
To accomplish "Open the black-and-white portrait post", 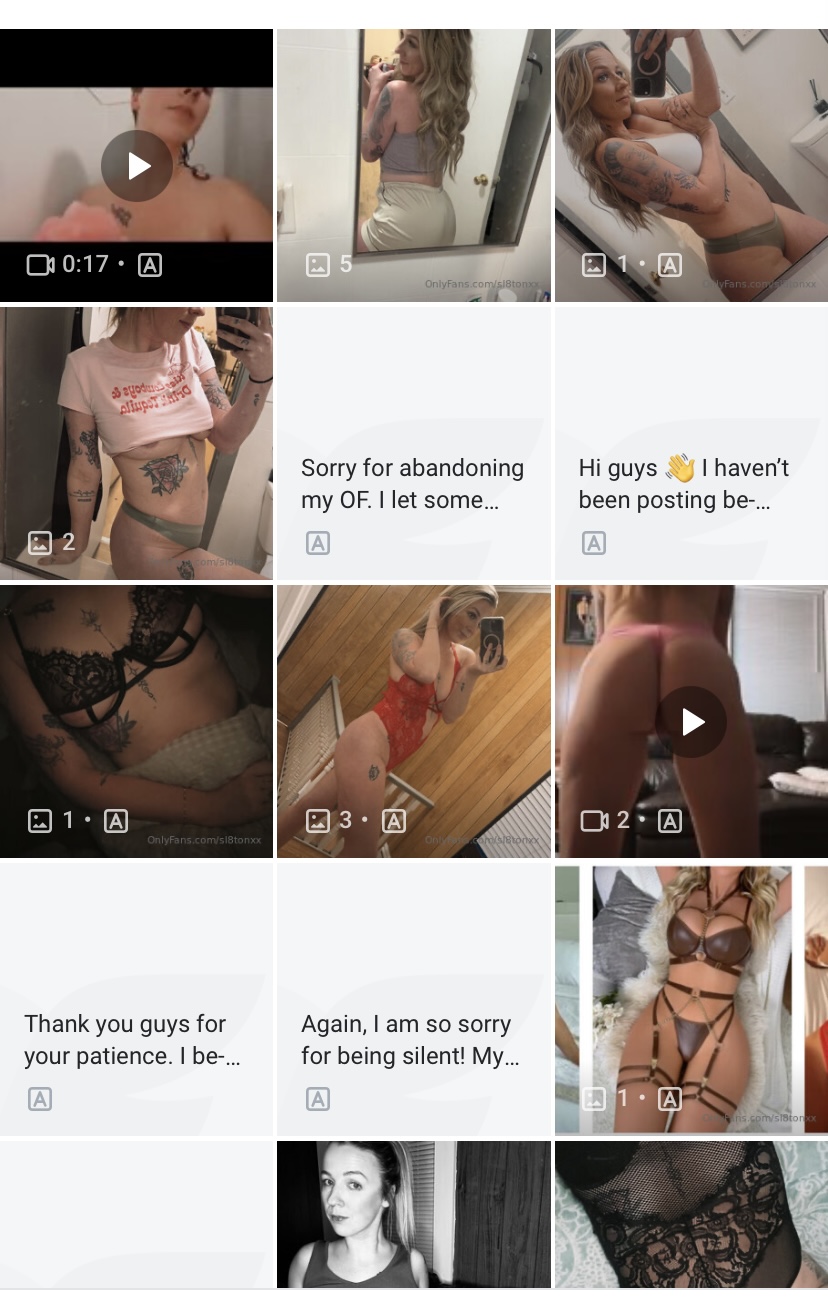I will pos(413,1215).
